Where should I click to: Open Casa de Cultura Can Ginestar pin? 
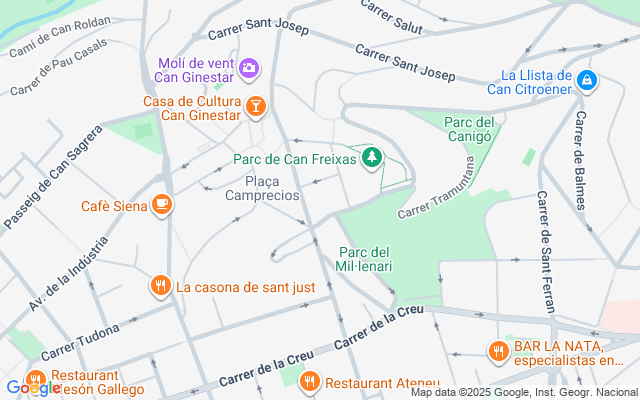pyautogui.click(x=256, y=106)
